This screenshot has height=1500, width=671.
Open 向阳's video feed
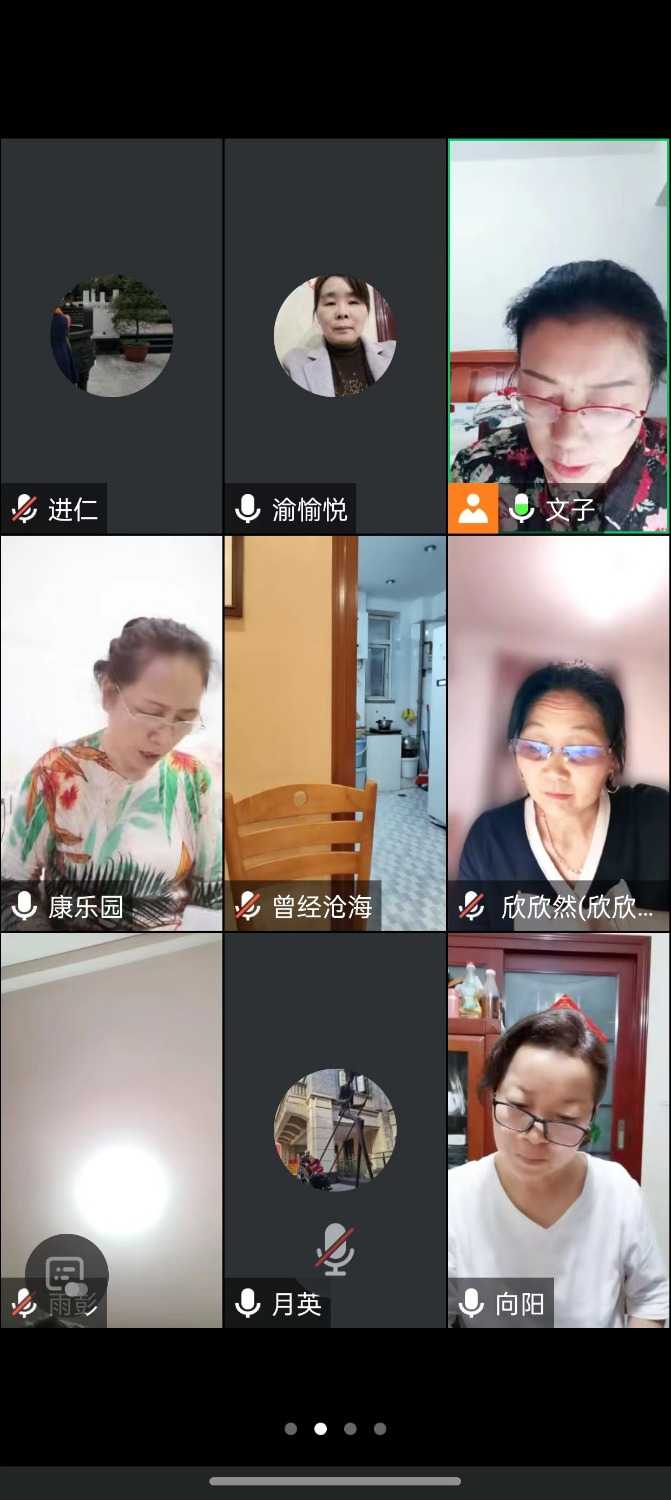(559, 1130)
